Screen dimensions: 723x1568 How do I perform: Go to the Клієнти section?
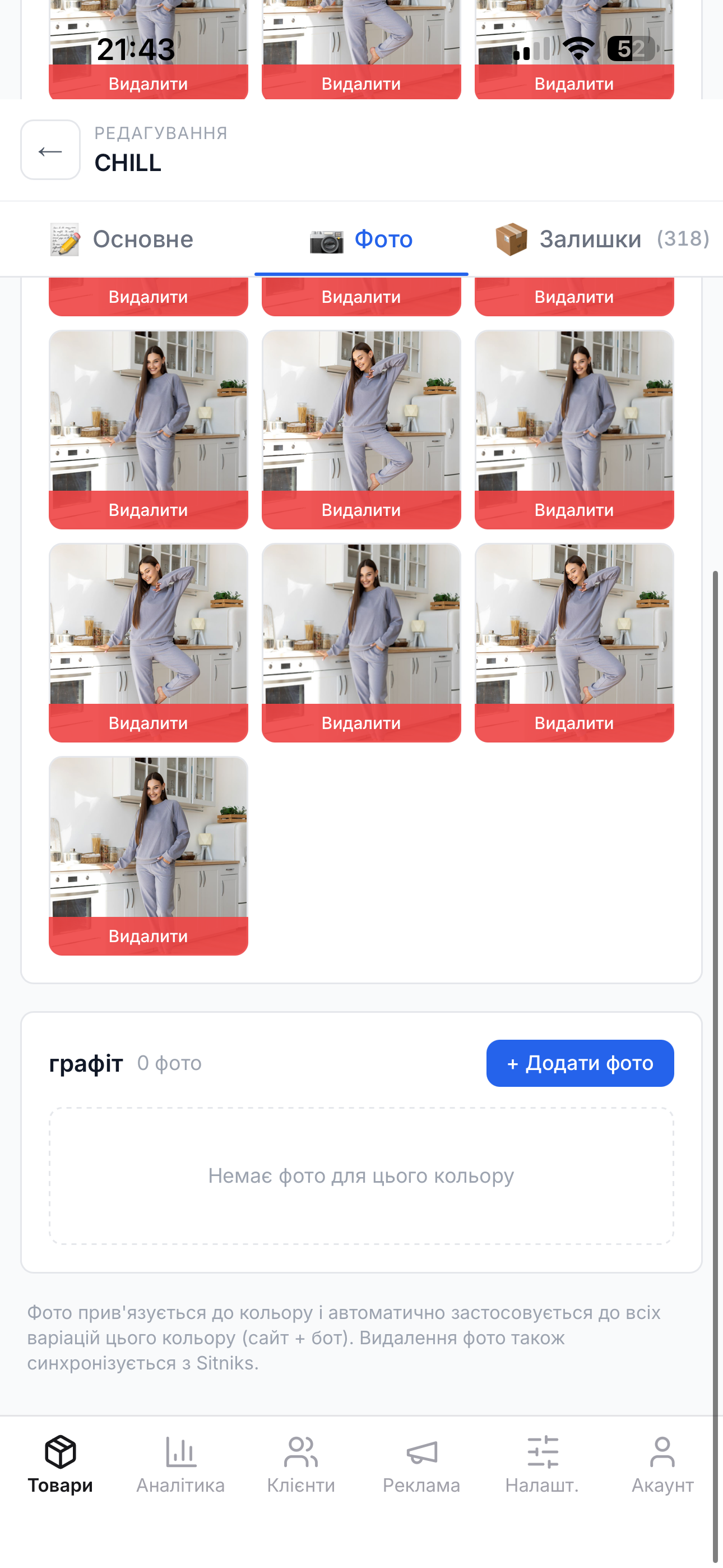coord(302,1464)
